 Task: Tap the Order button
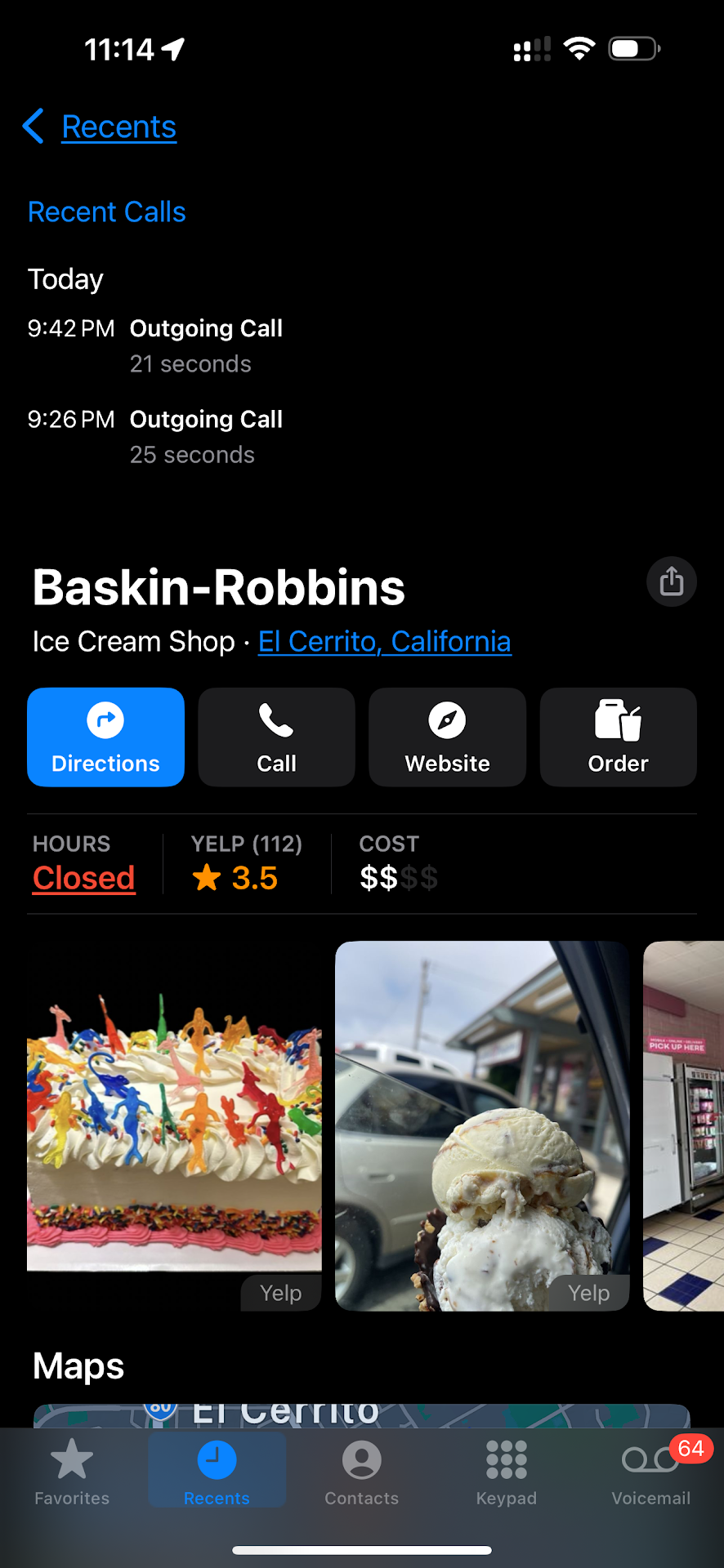tap(618, 737)
